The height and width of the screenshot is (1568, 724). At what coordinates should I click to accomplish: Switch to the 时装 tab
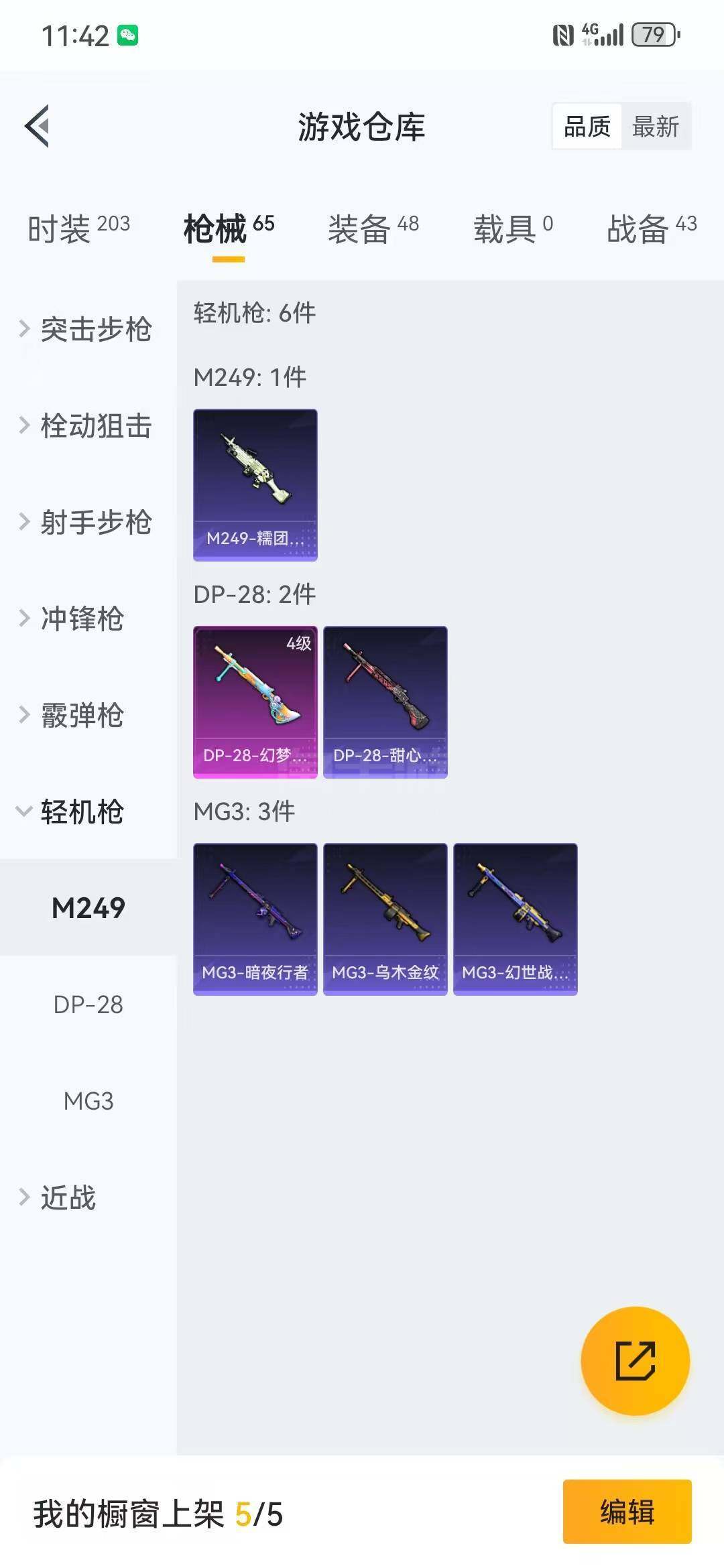point(78,229)
